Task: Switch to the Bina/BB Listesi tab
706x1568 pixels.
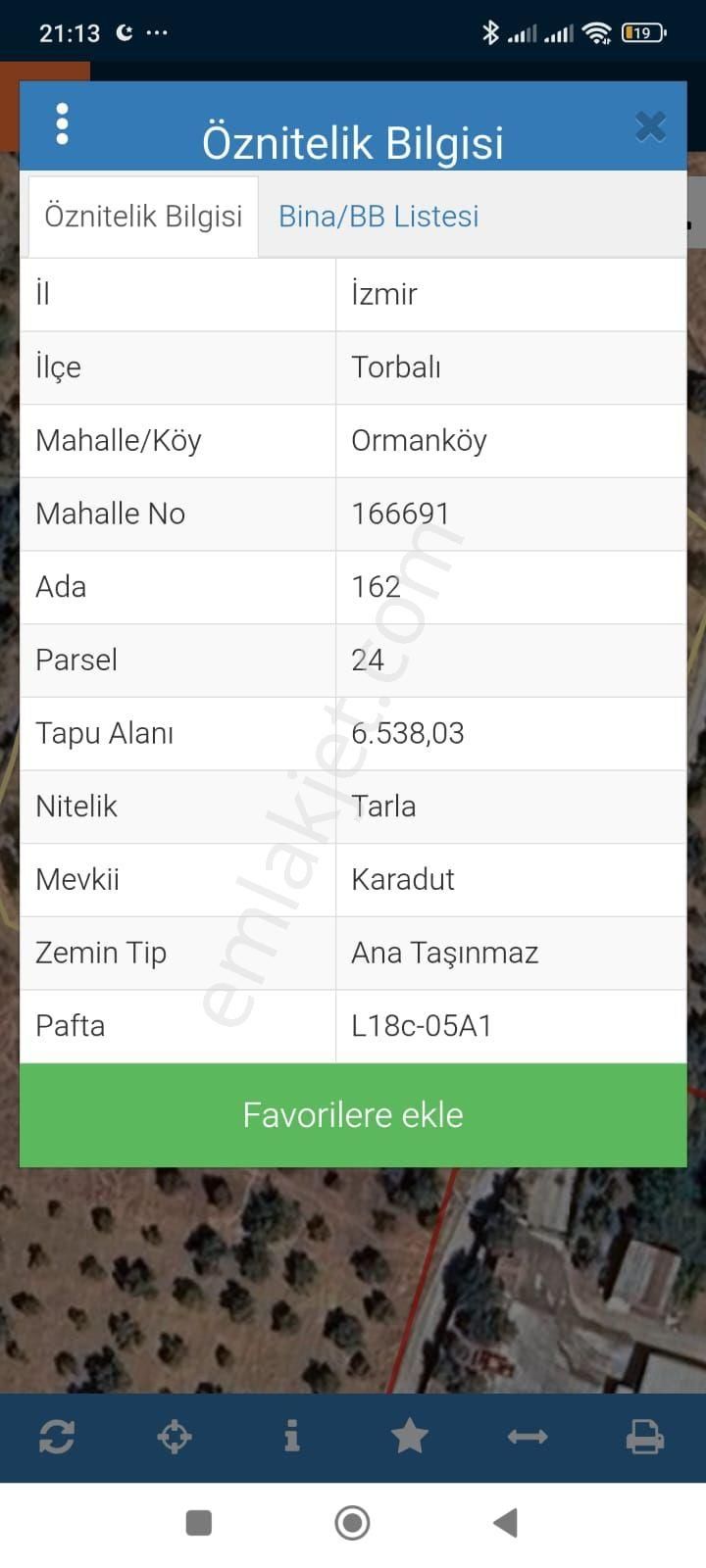Action: click(378, 216)
